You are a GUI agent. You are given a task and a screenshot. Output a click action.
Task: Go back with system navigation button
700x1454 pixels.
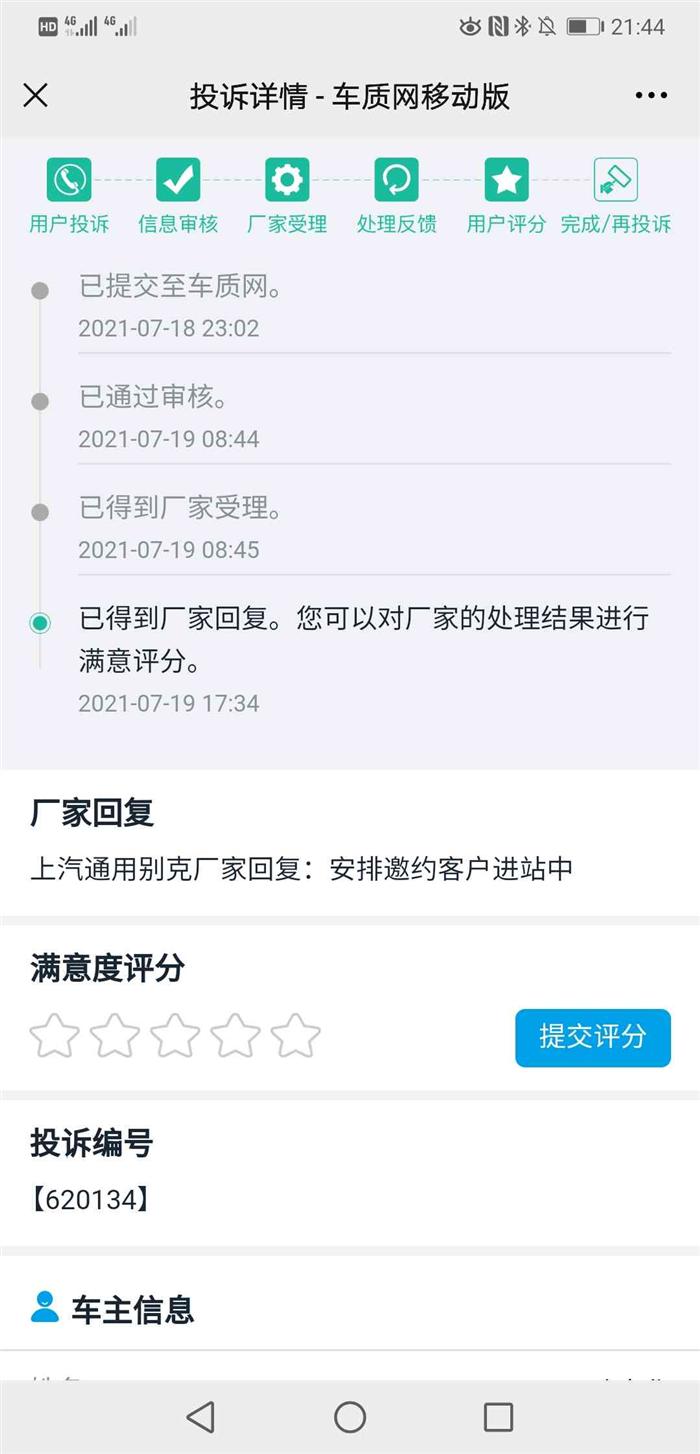click(x=201, y=1417)
